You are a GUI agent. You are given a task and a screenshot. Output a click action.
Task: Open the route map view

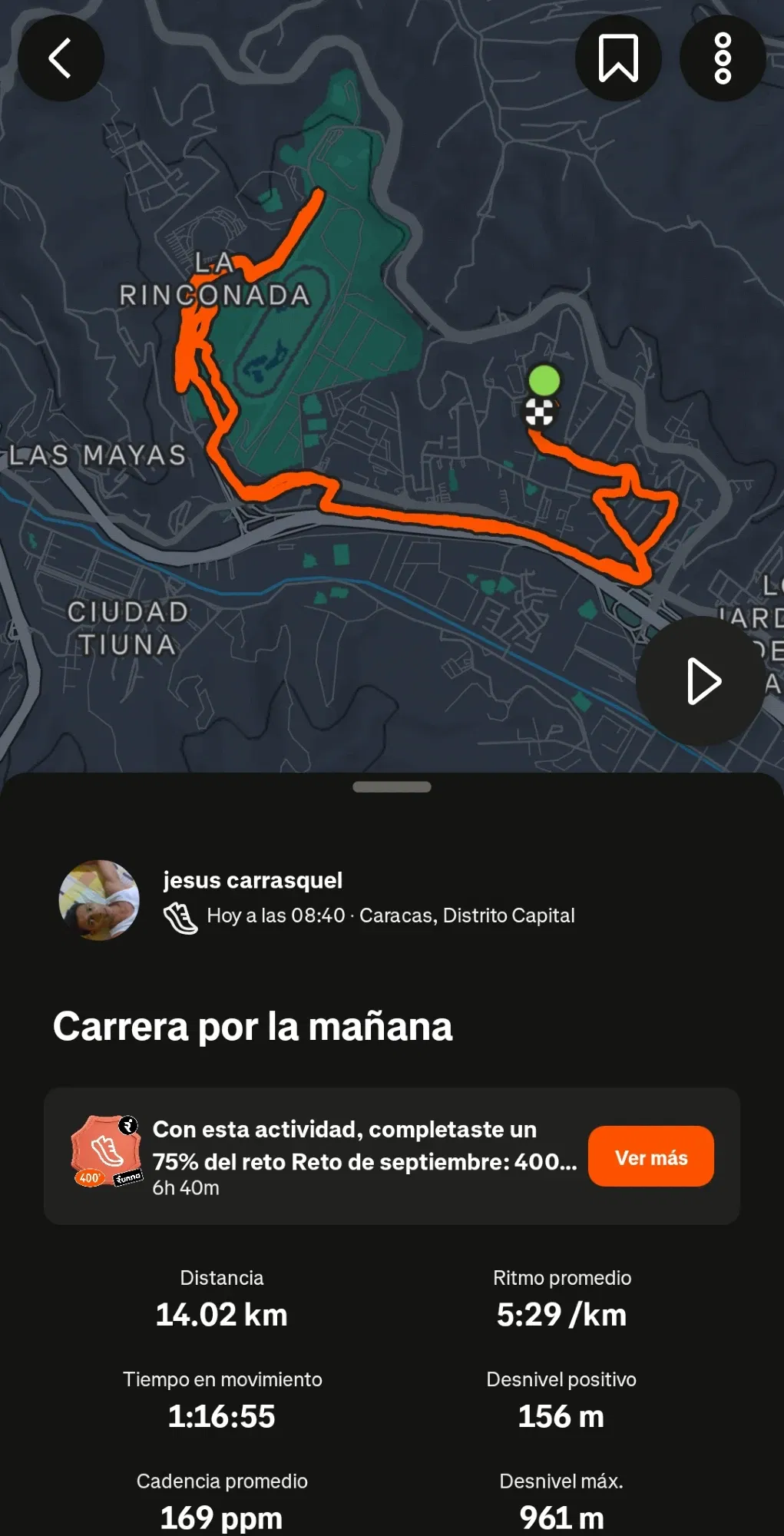coord(384,384)
